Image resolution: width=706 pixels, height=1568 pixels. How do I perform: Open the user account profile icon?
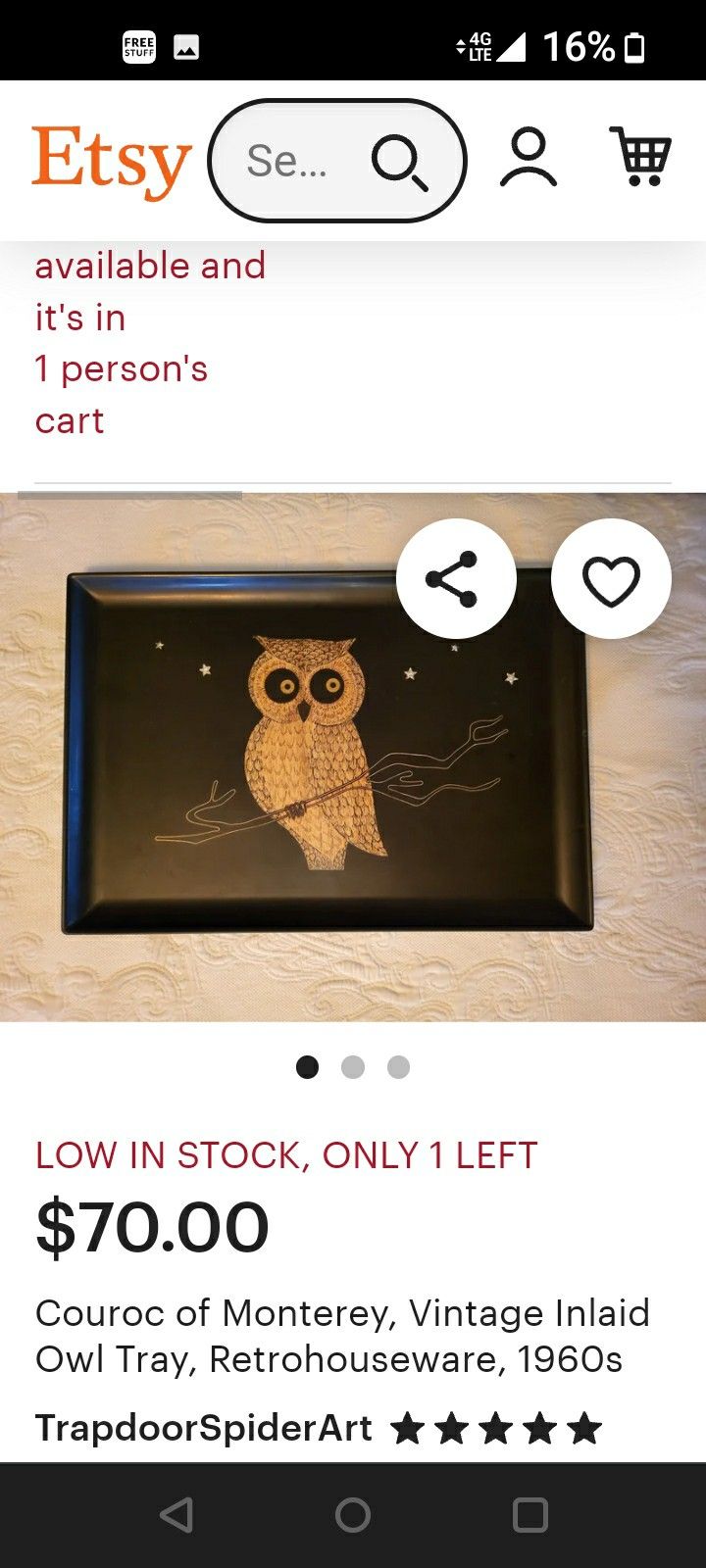pos(528,160)
